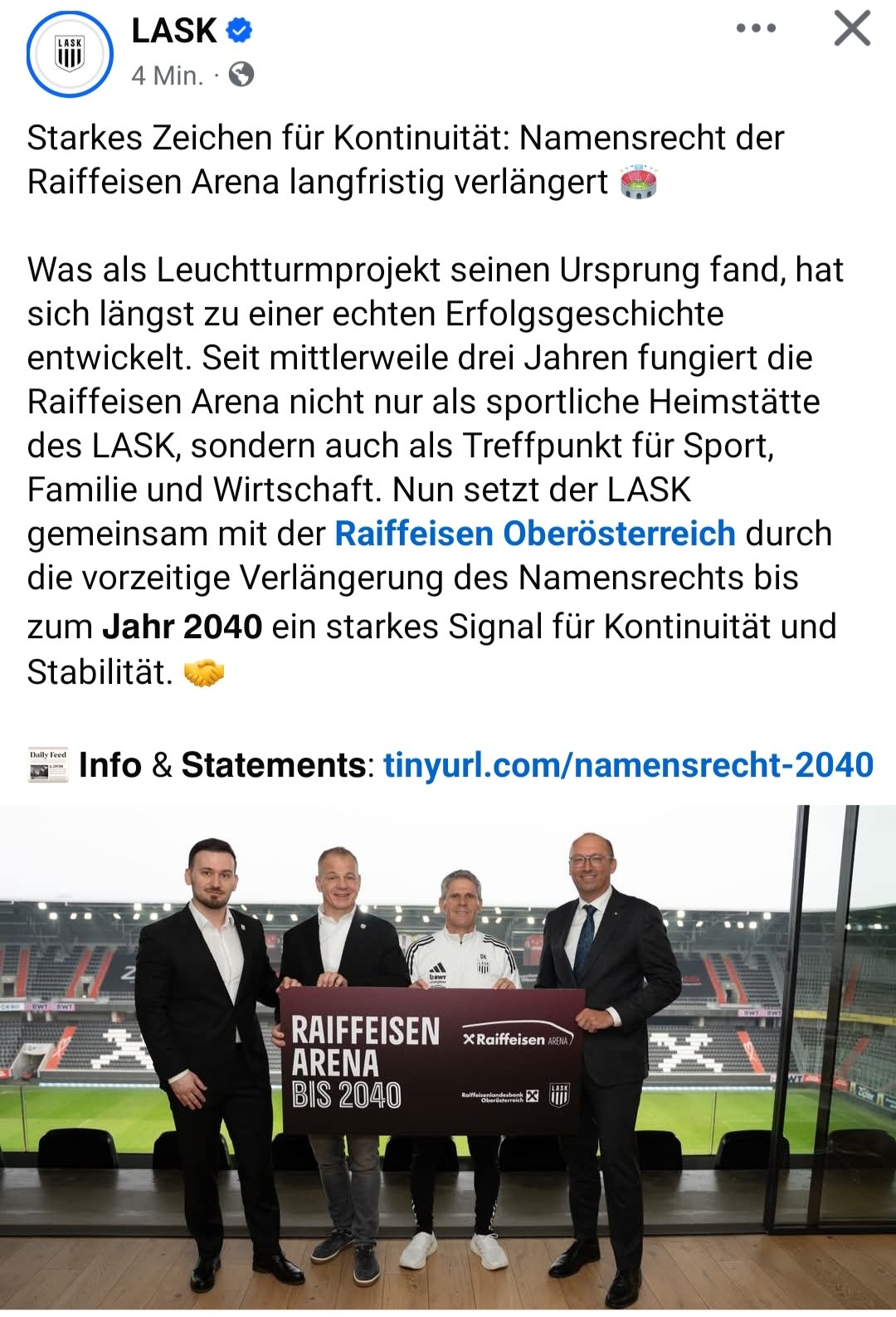Follow the tinyurl.com/namensrecht-2040 link

[x=628, y=764]
